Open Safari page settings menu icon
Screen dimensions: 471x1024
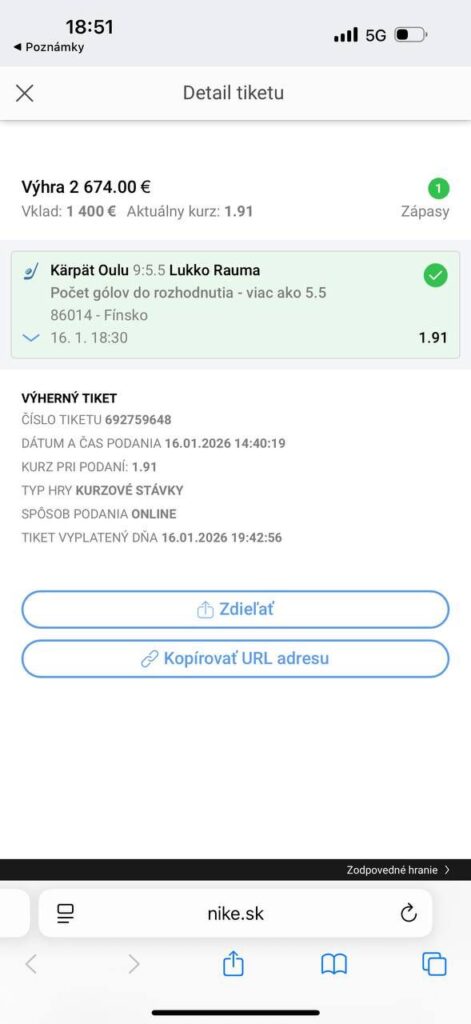coord(65,913)
